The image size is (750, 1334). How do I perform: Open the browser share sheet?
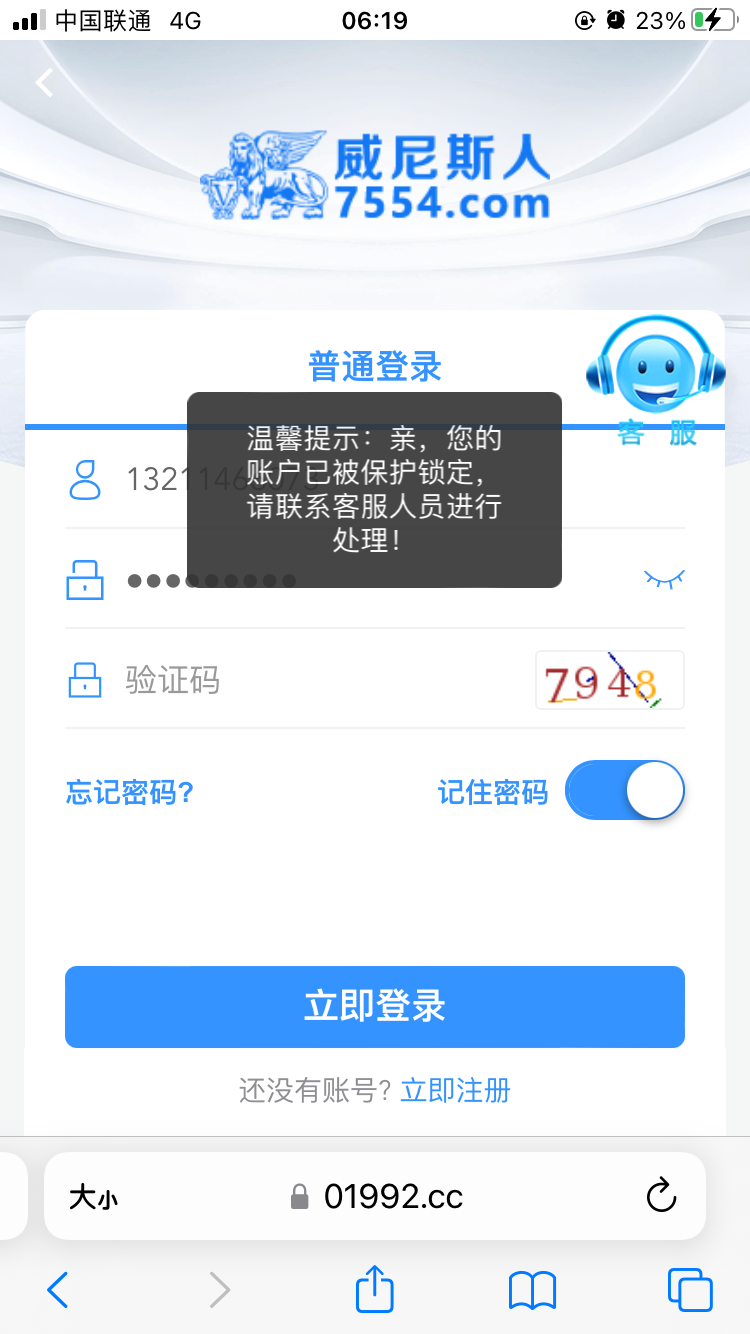[375, 1289]
